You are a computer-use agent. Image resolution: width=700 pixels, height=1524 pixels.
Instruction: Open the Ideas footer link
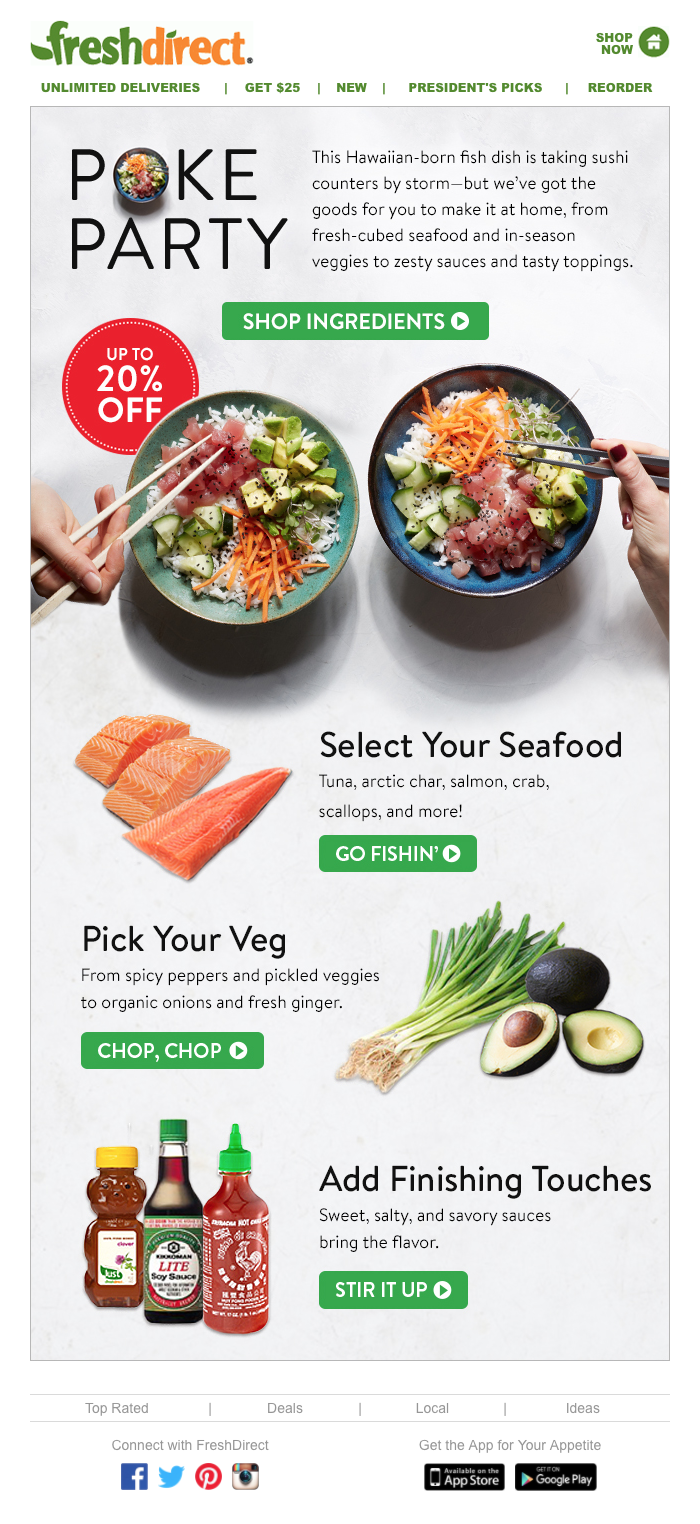(x=582, y=1408)
